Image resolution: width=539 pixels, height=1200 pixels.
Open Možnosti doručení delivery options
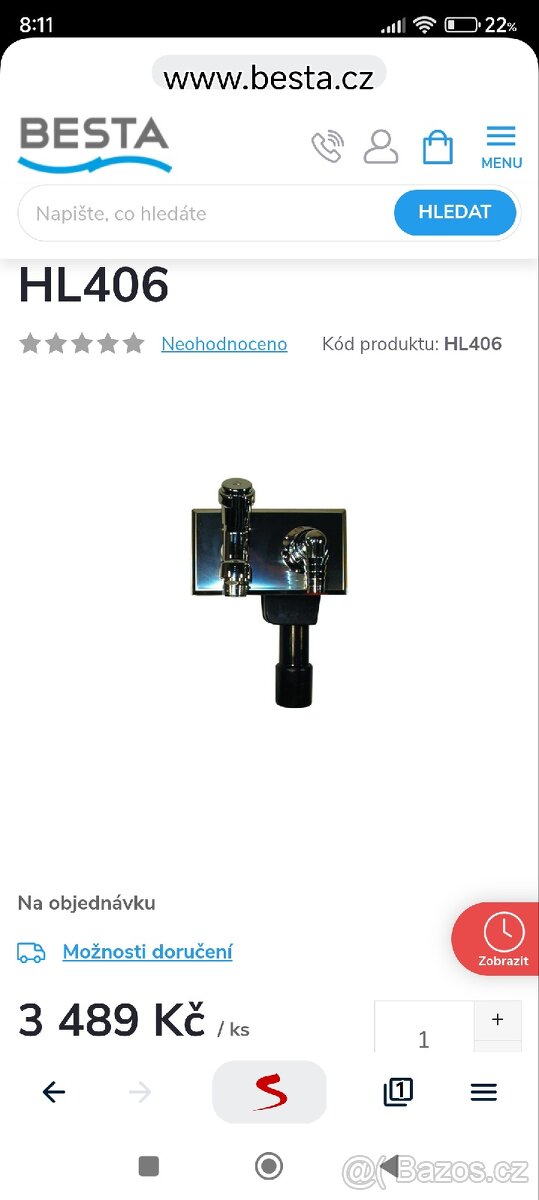coord(147,952)
